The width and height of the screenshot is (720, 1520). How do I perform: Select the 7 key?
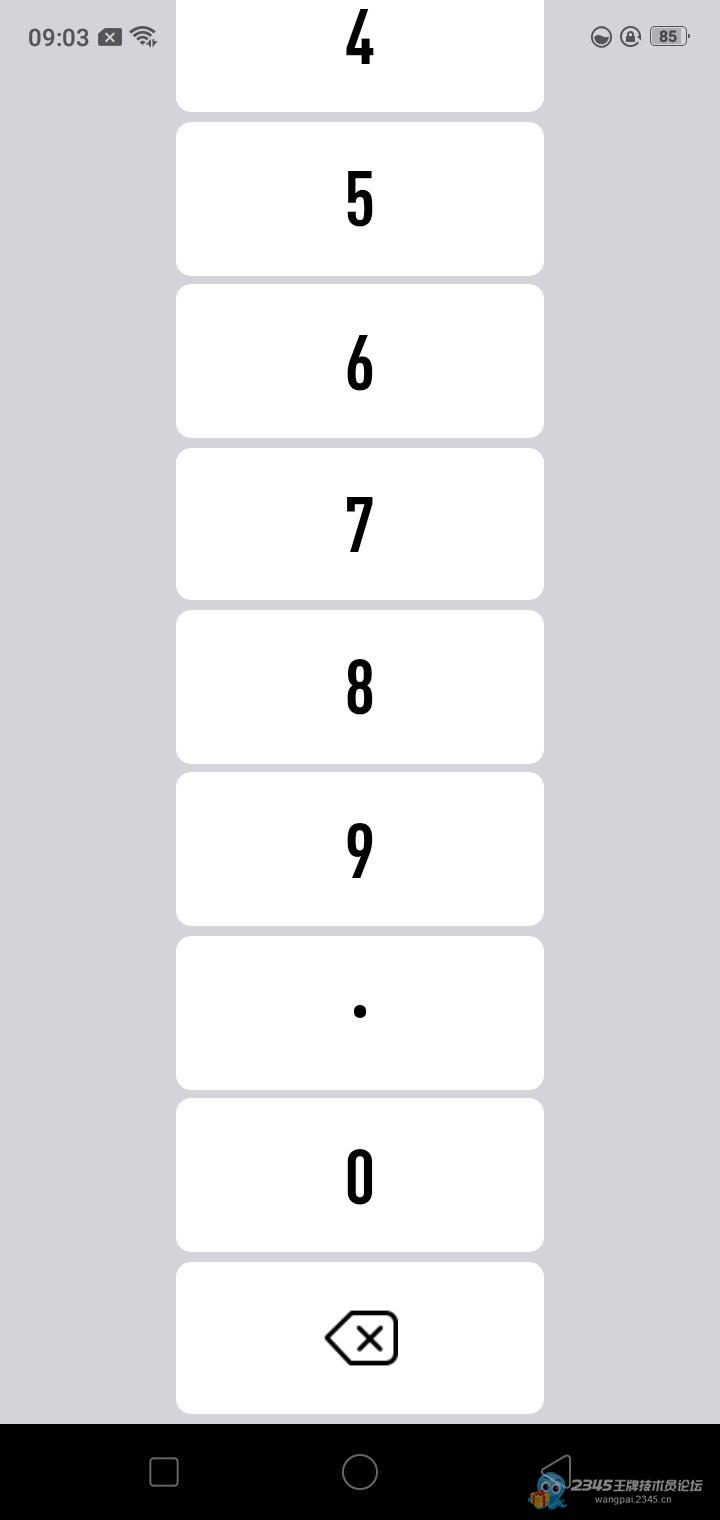pos(360,524)
